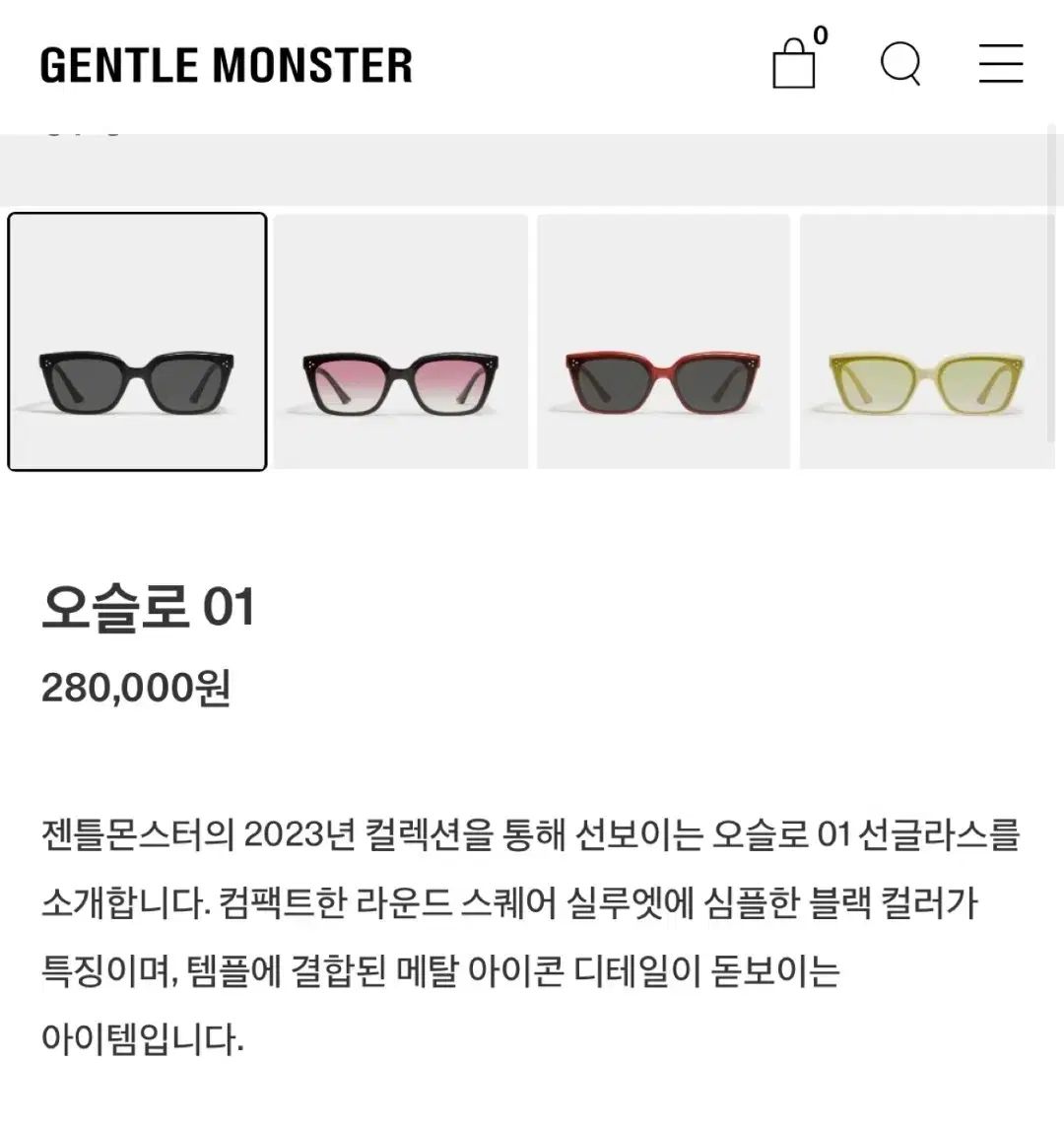Select the pink gradient lens sunglasses

(400, 341)
